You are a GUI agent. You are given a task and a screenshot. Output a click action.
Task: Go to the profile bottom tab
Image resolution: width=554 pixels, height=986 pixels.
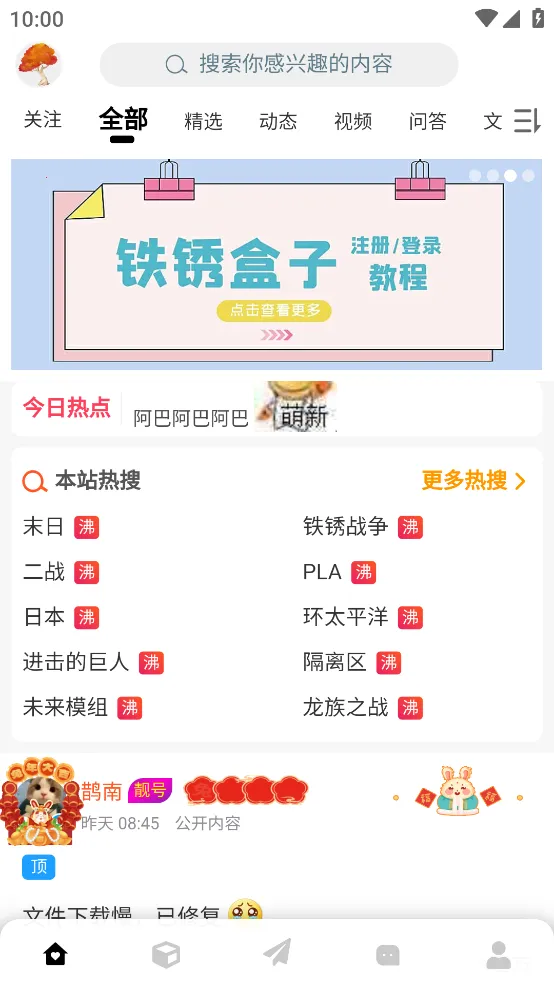pyautogui.click(x=499, y=955)
